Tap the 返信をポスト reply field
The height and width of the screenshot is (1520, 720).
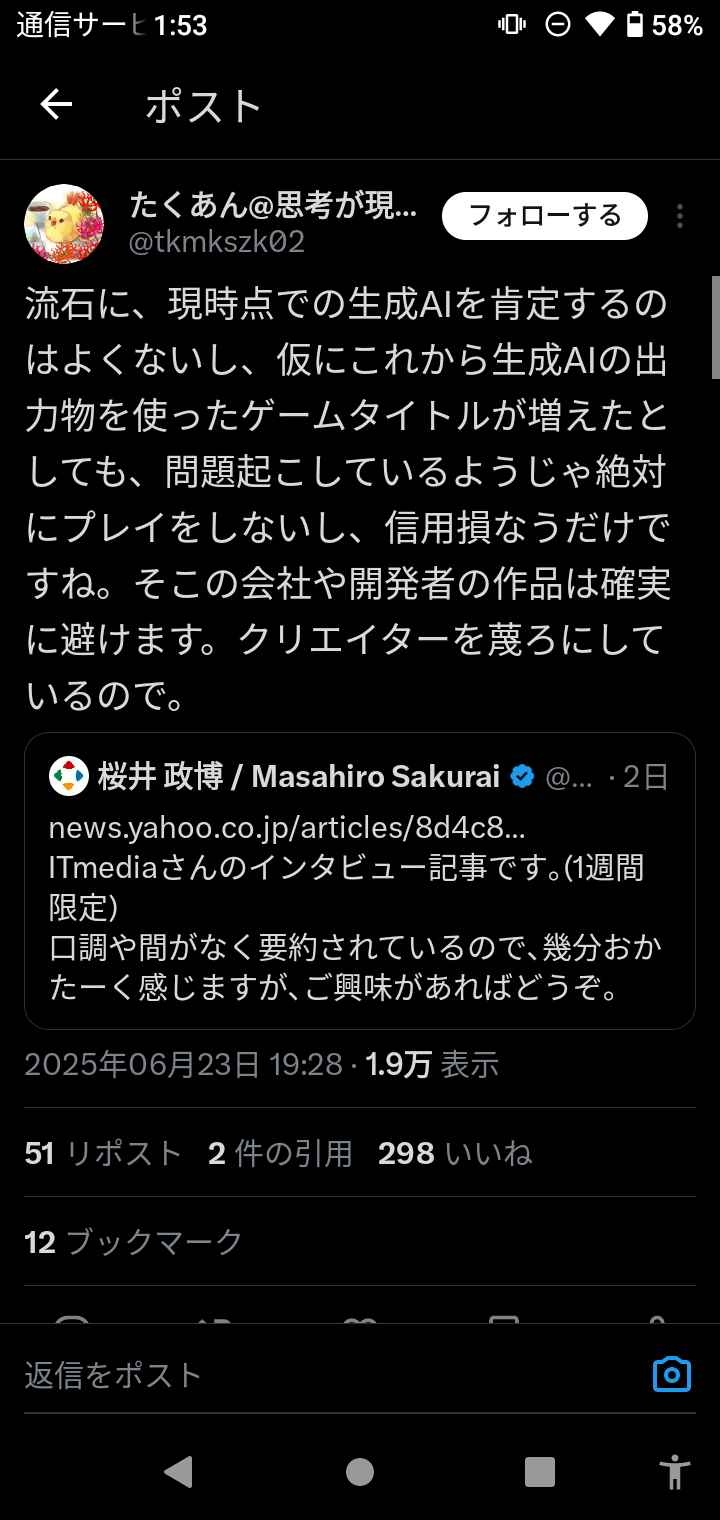point(330,1374)
